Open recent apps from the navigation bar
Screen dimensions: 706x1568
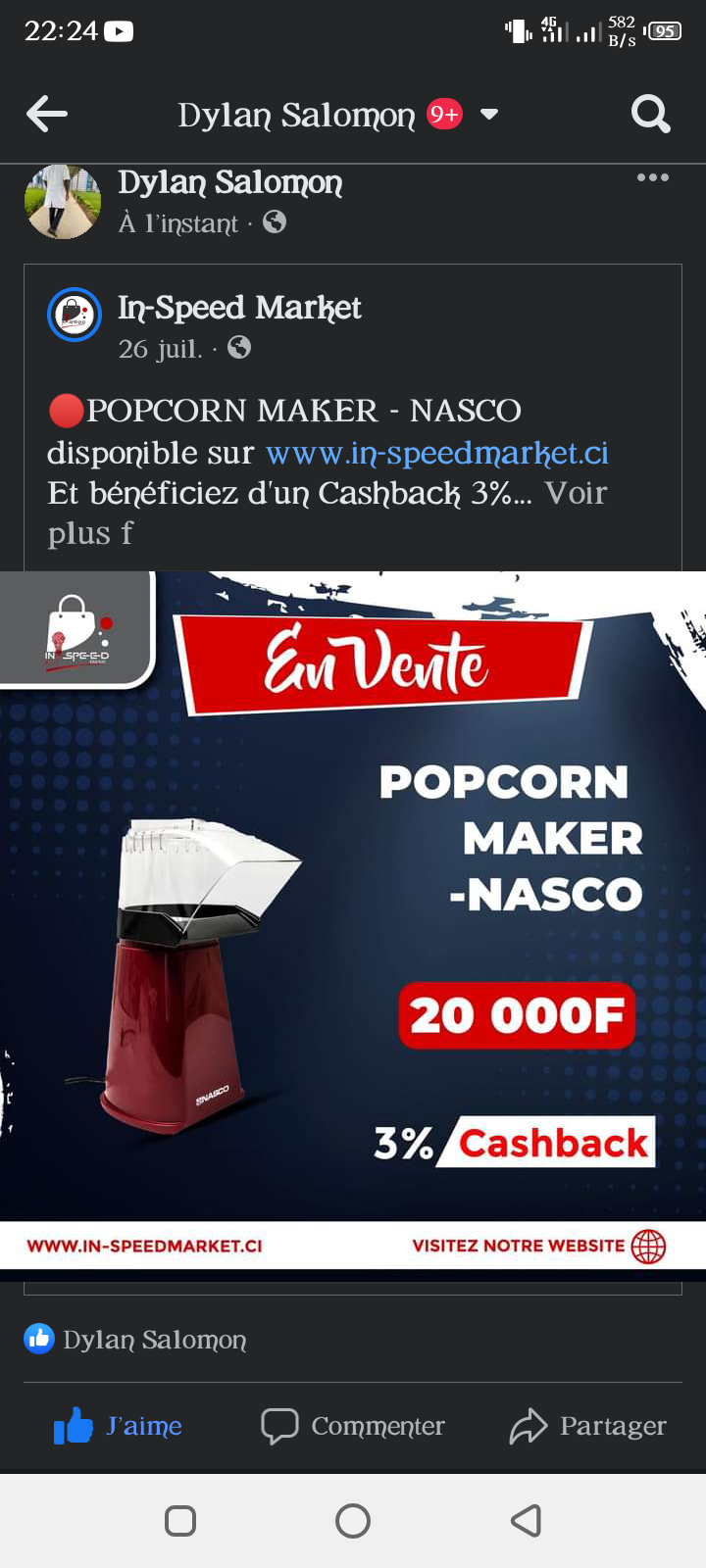[180, 1521]
